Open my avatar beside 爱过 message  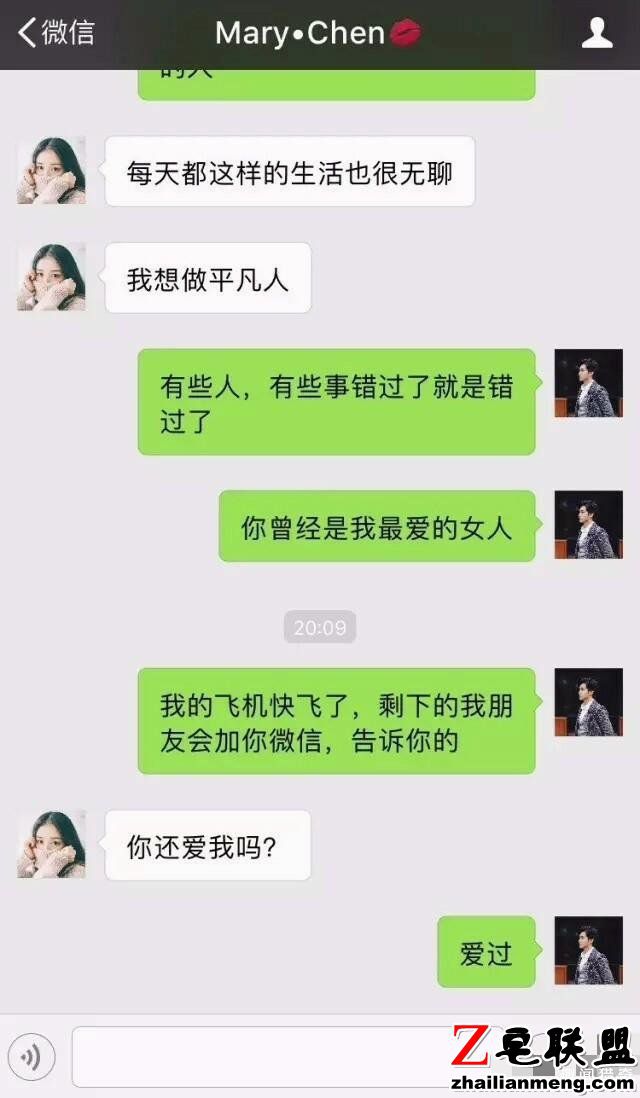pyautogui.click(x=588, y=951)
